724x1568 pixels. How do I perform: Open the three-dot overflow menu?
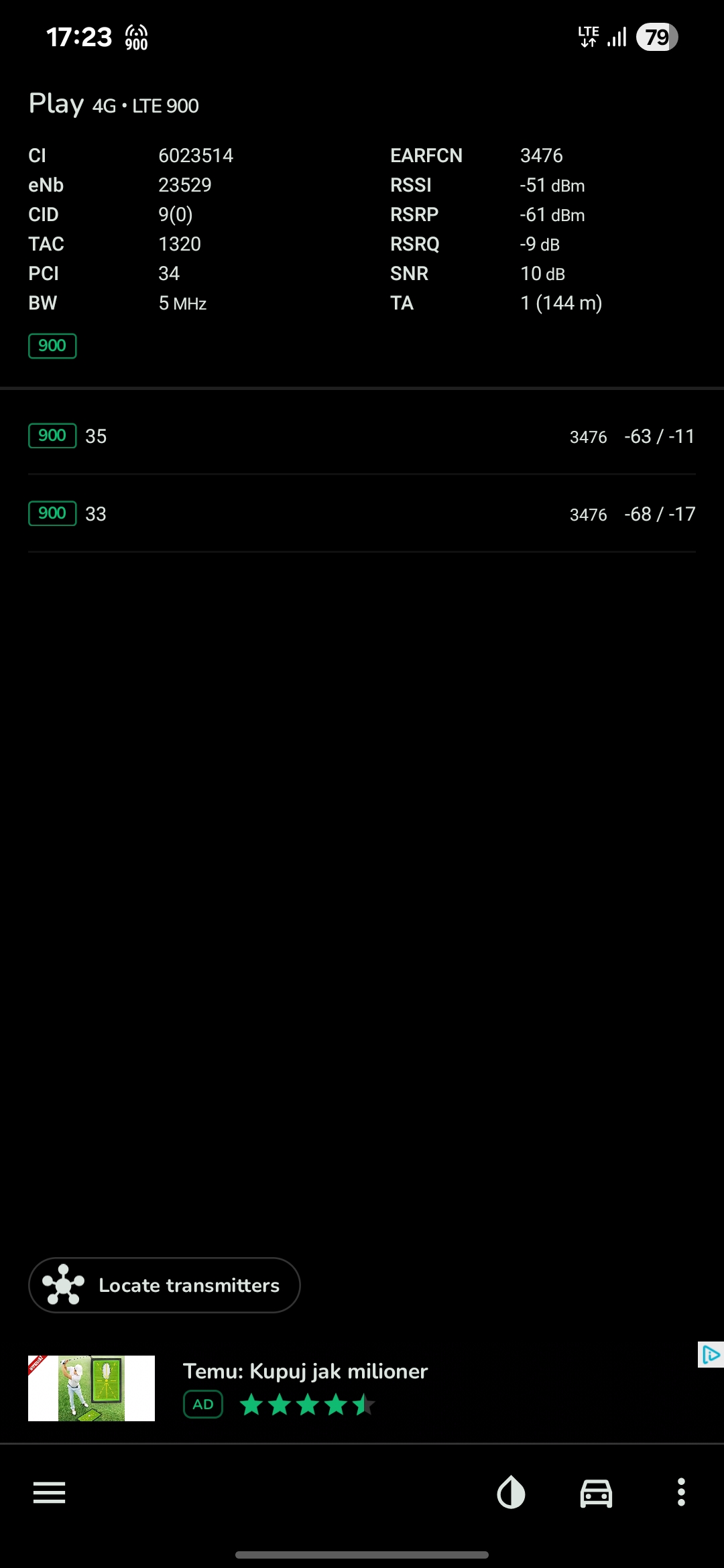(681, 1493)
